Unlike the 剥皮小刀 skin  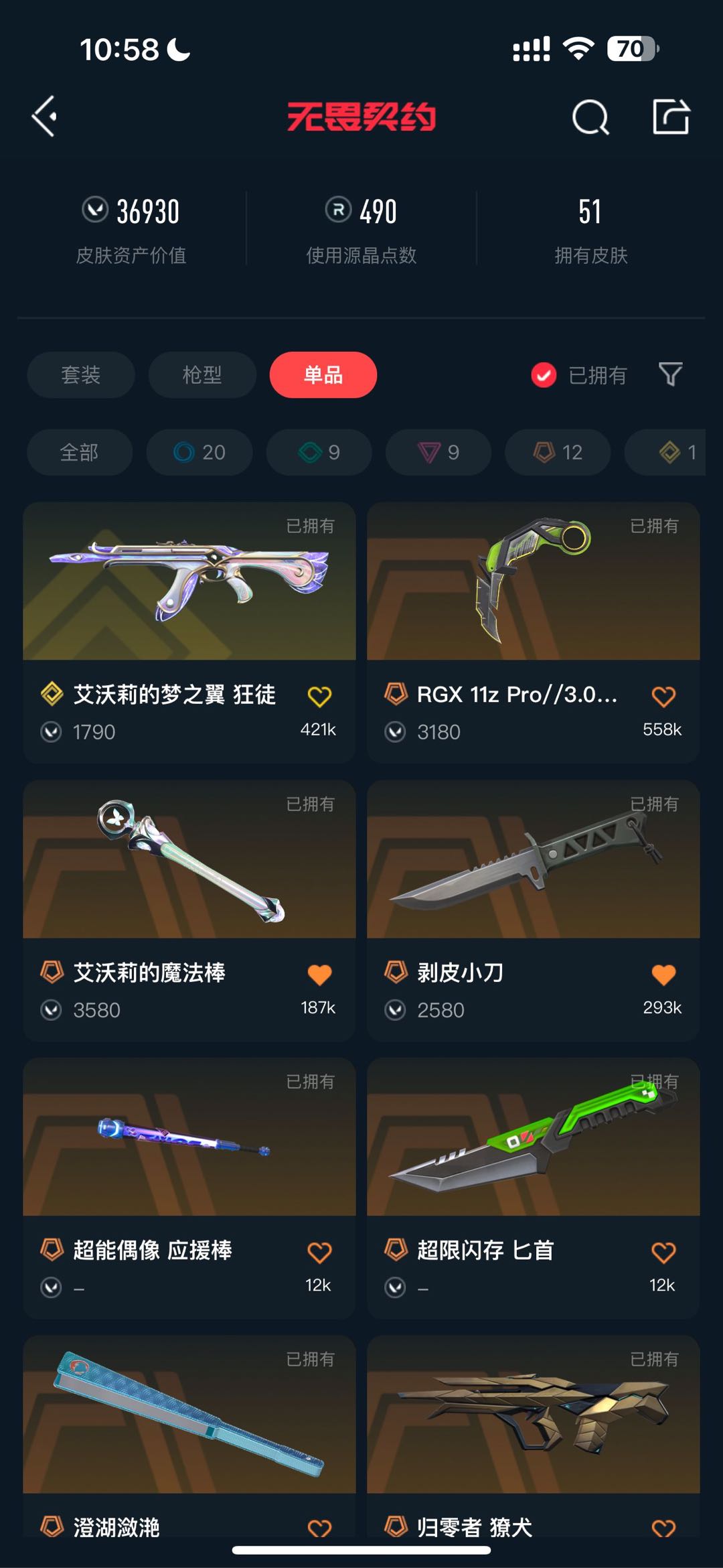[663, 975]
